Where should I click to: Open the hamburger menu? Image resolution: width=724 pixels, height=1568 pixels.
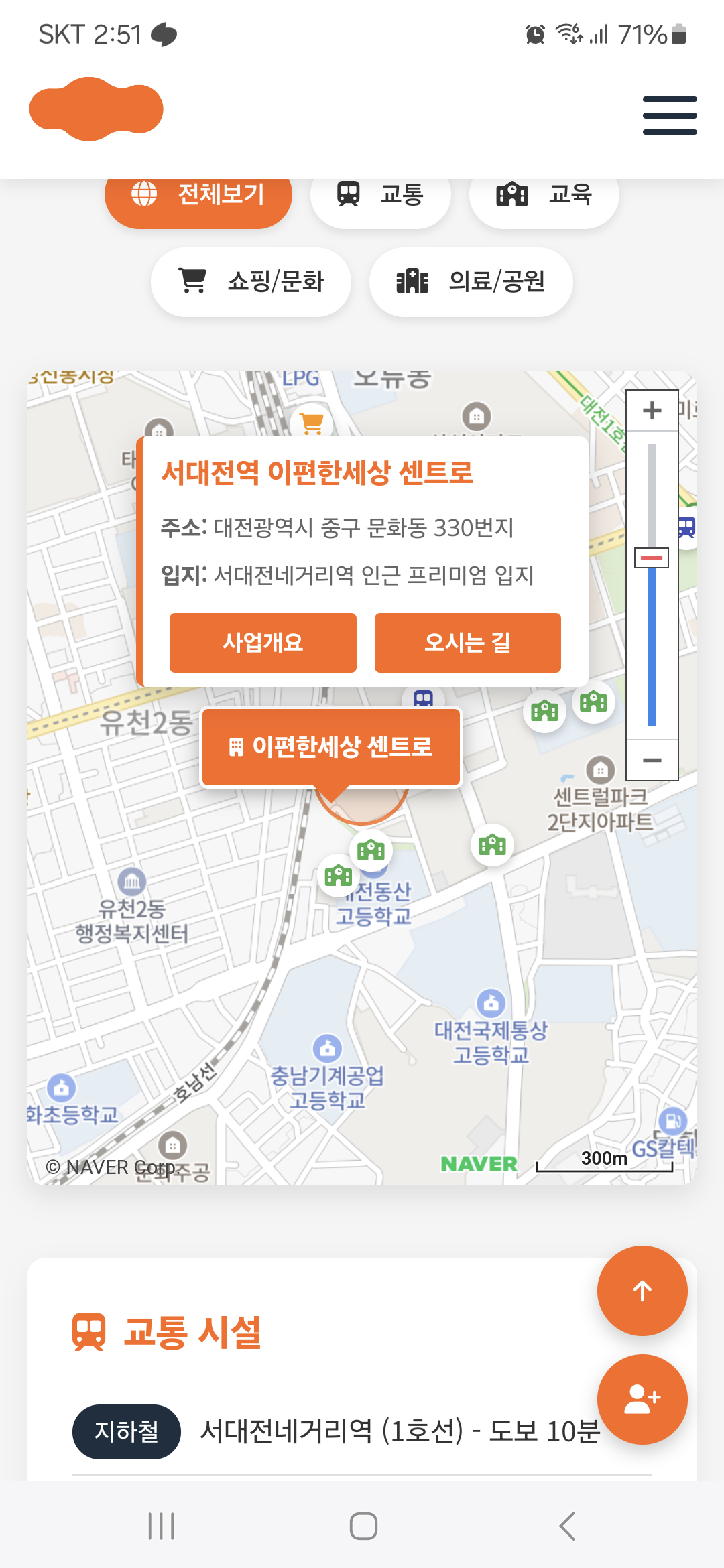point(669,115)
